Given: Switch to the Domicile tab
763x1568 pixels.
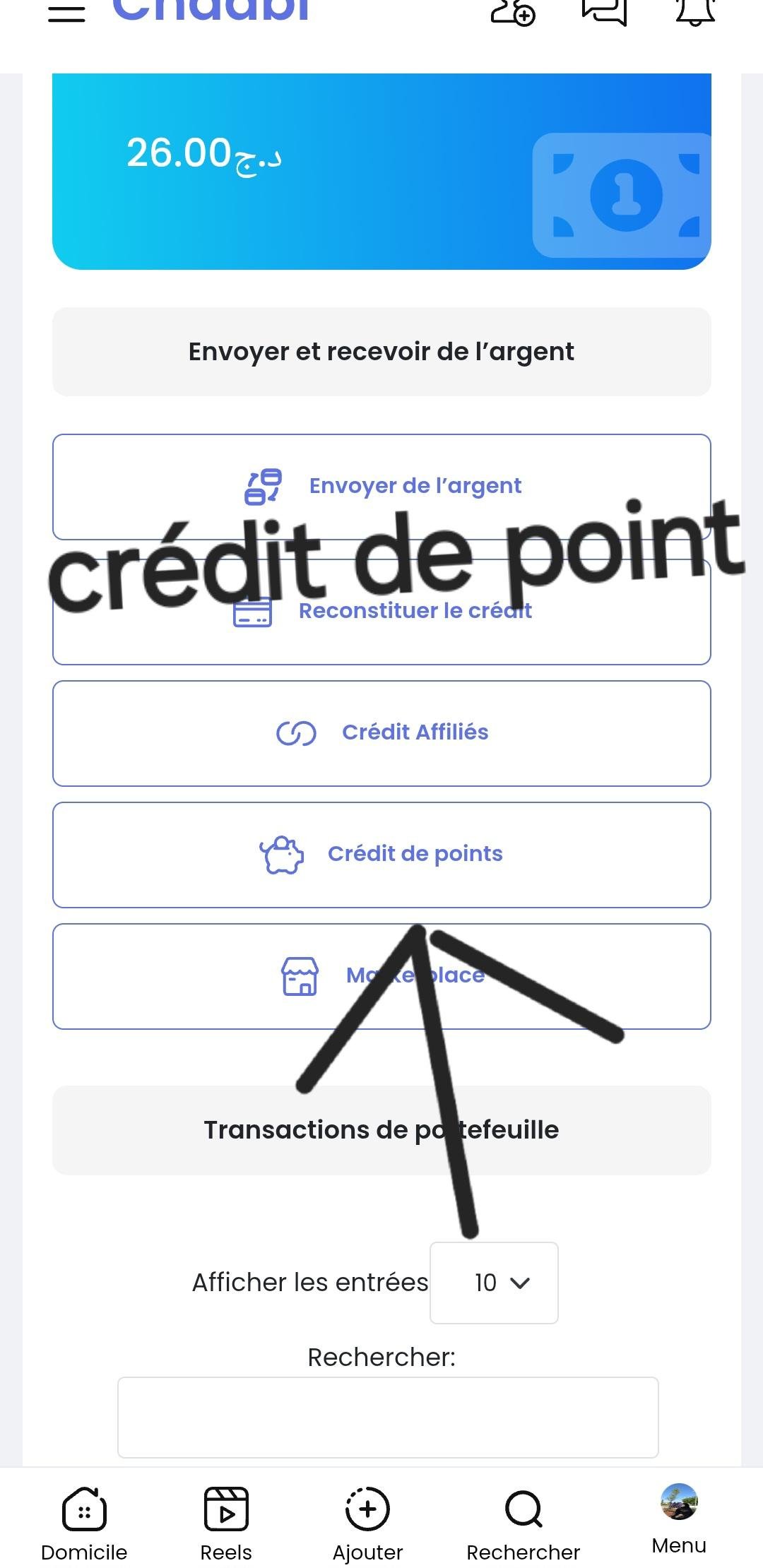Looking at the screenshot, I should pyautogui.click(x=84, y=1523).
